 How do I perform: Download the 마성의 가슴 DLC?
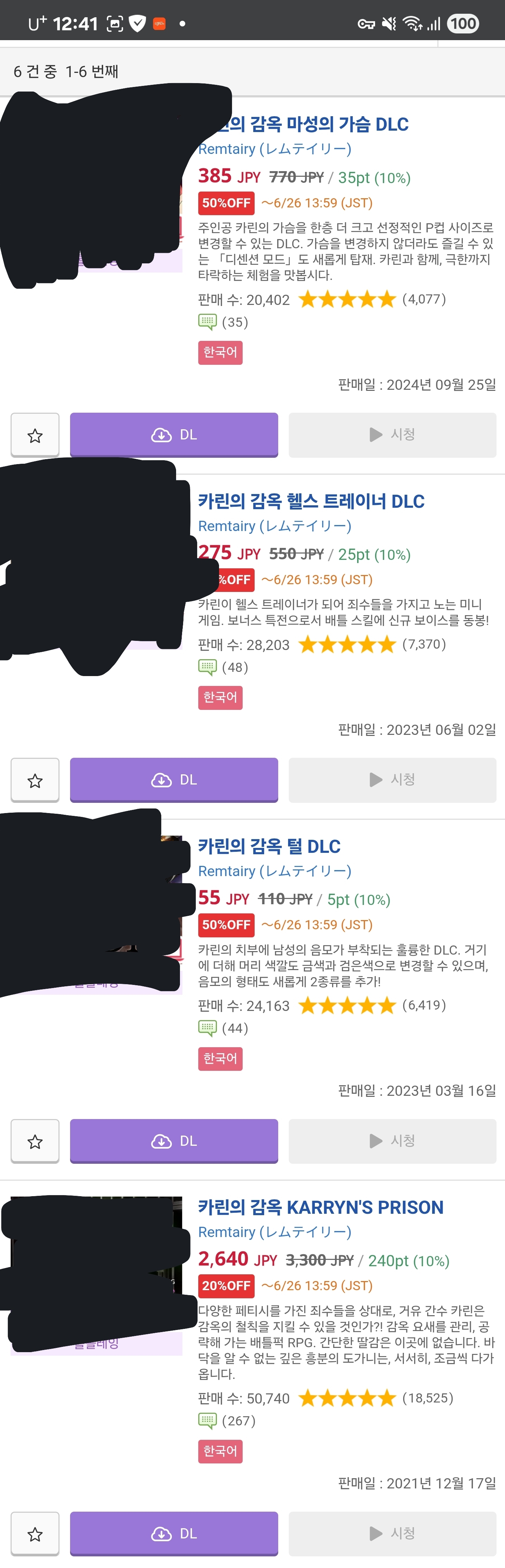(x=174, y=435)
